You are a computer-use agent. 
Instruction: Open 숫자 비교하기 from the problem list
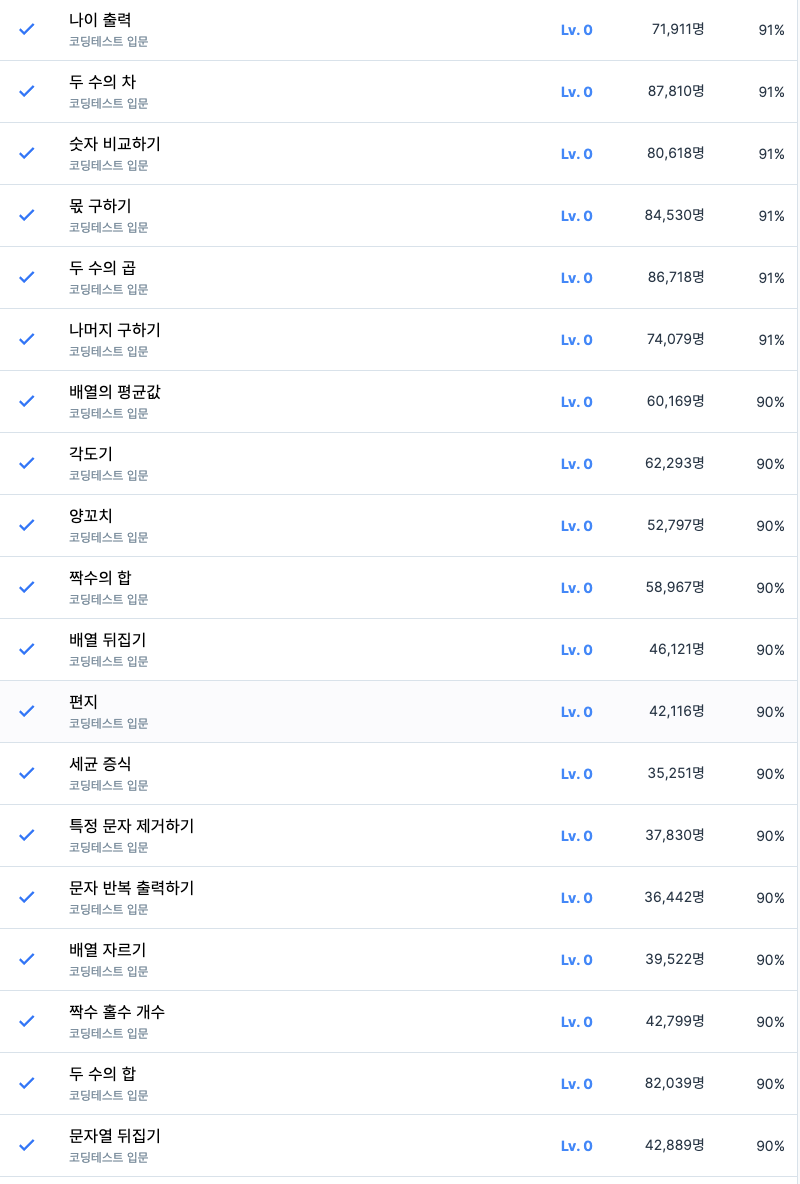coord(114,144)
